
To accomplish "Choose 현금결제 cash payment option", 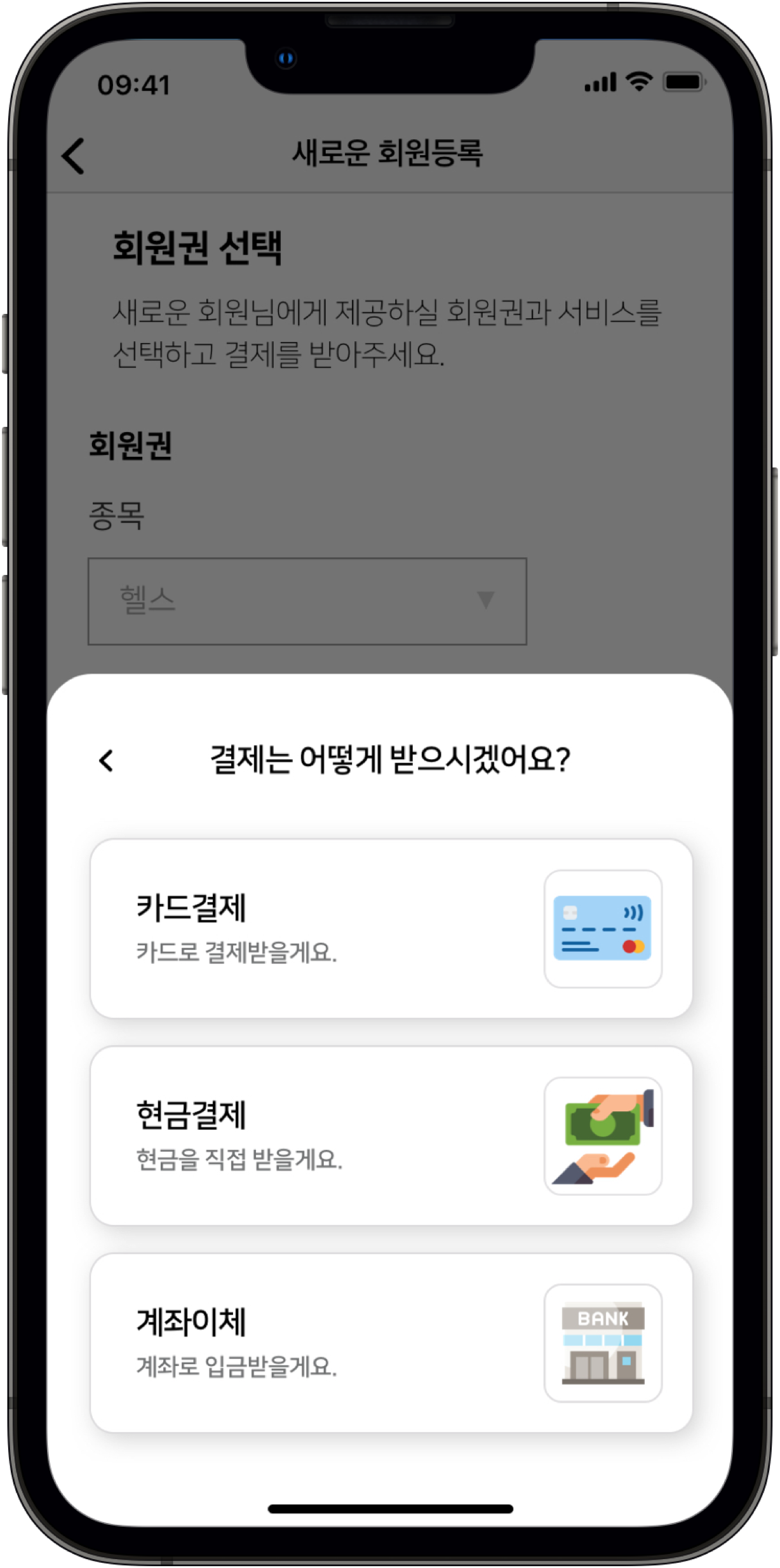I will click(391, 1135).
